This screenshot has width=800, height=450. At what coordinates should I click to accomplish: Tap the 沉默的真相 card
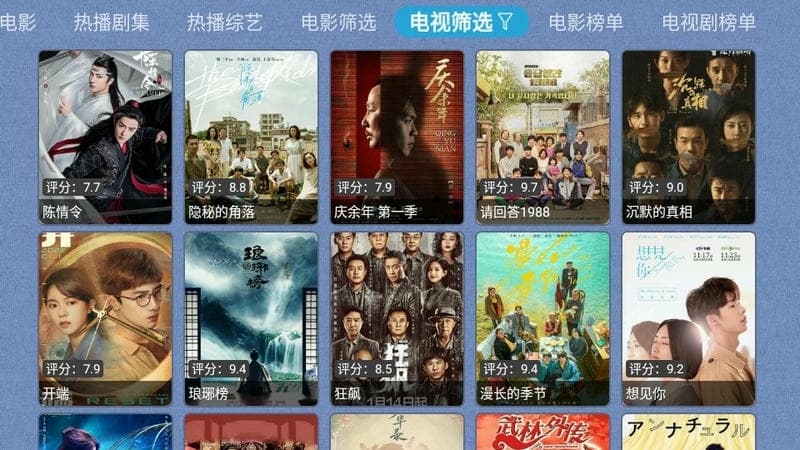pyautogui.click(x=689, y=137)
